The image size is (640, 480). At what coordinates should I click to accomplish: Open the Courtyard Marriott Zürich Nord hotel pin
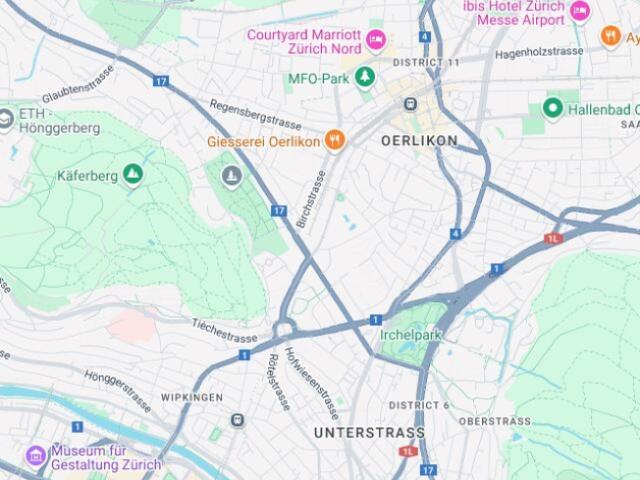pos(375,41)
